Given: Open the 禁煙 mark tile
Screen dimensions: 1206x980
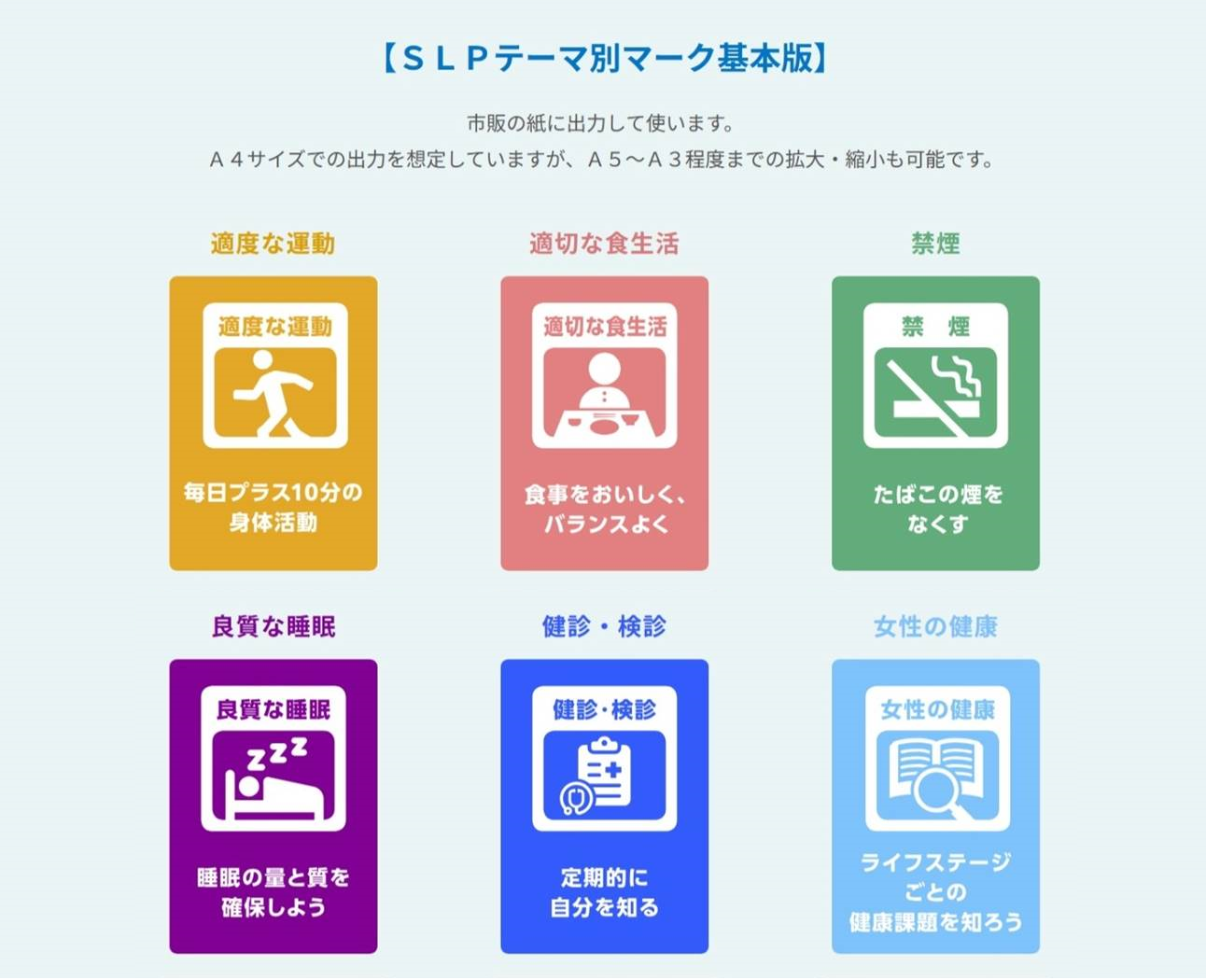Looking at the screenshot, I should click(x=935, y=423).
